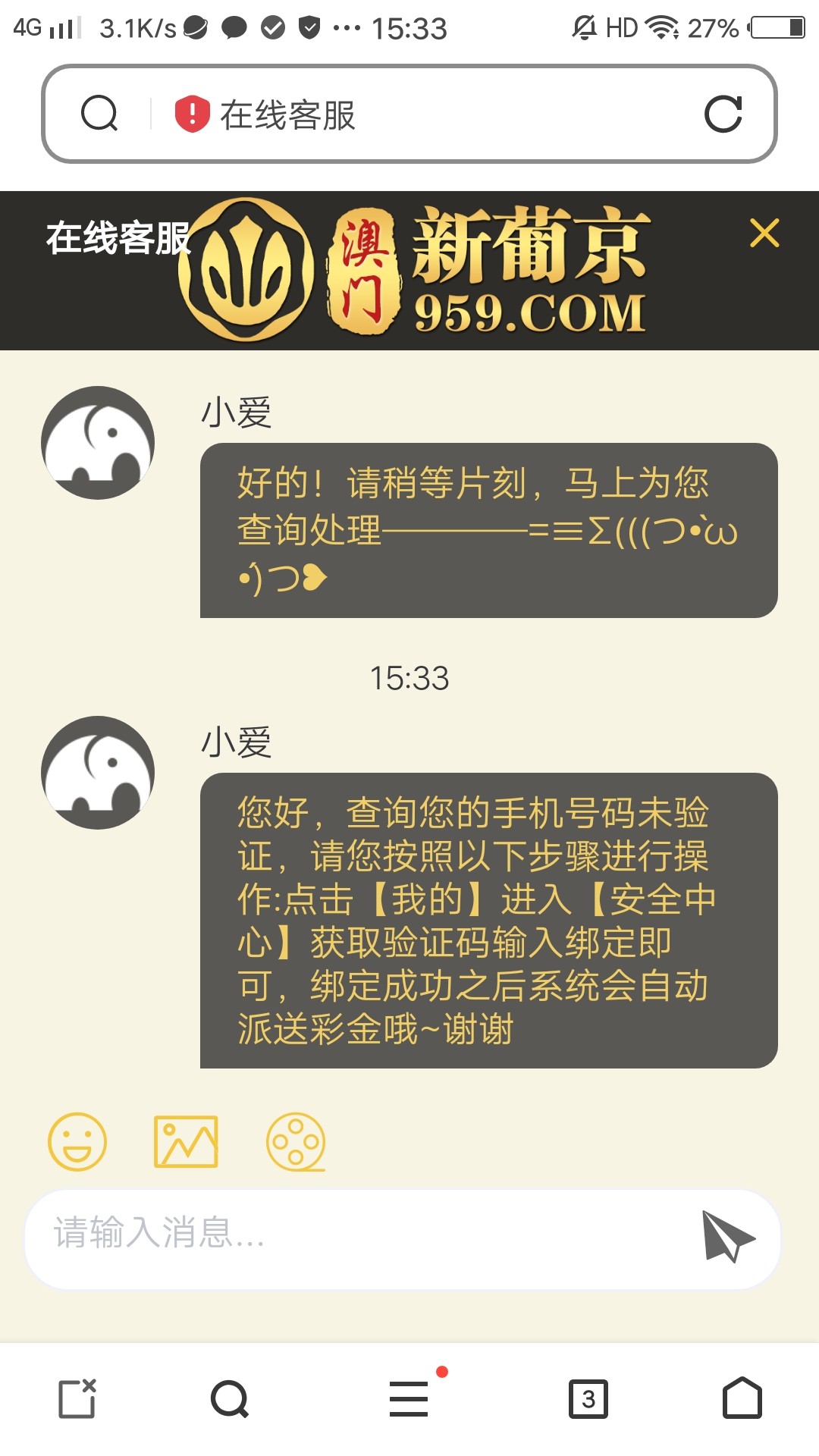The width and height of the screenshot is (819, 1456).
Task: Reload the 在线客服 page
Action: (x=723, y=114)
